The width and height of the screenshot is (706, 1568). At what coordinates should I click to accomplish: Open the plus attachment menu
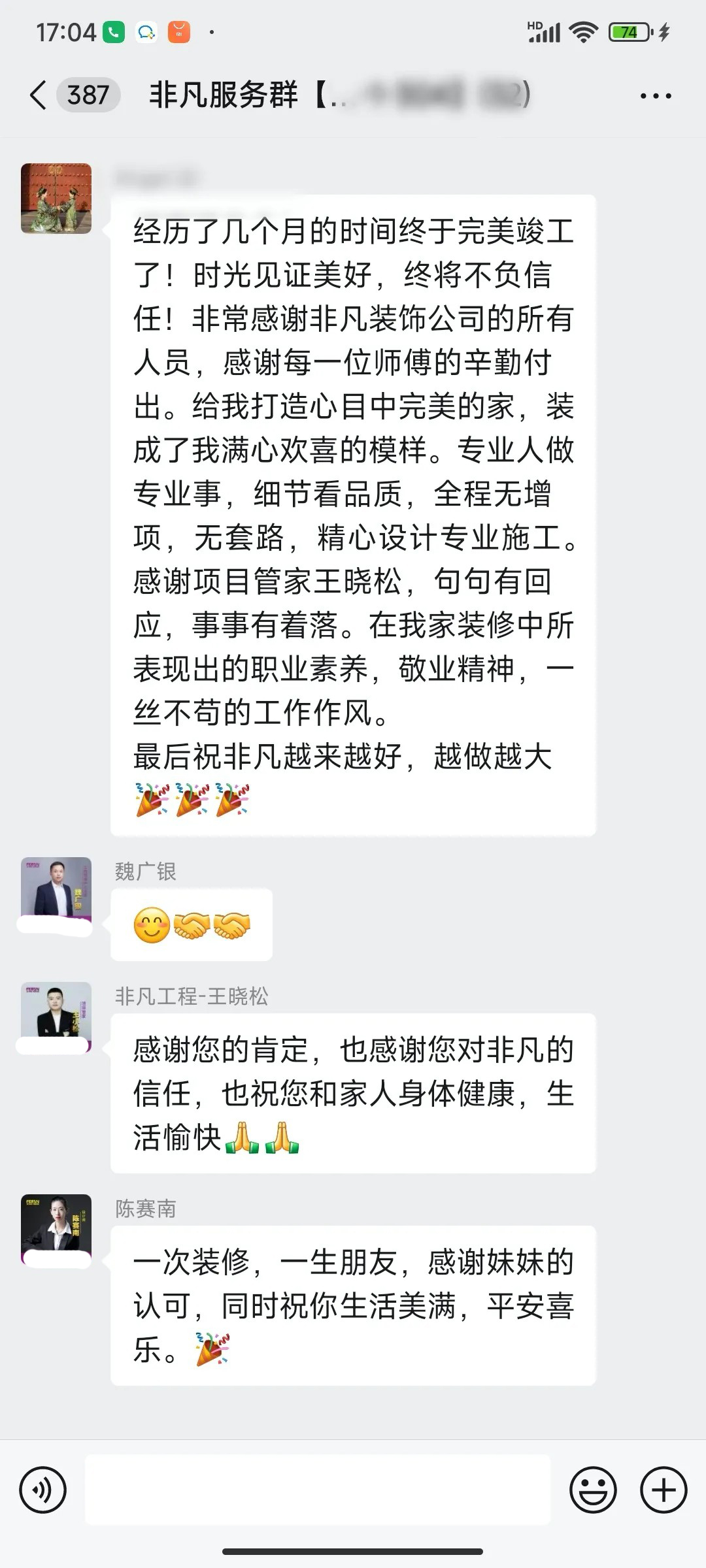[x=663, y=1490]
